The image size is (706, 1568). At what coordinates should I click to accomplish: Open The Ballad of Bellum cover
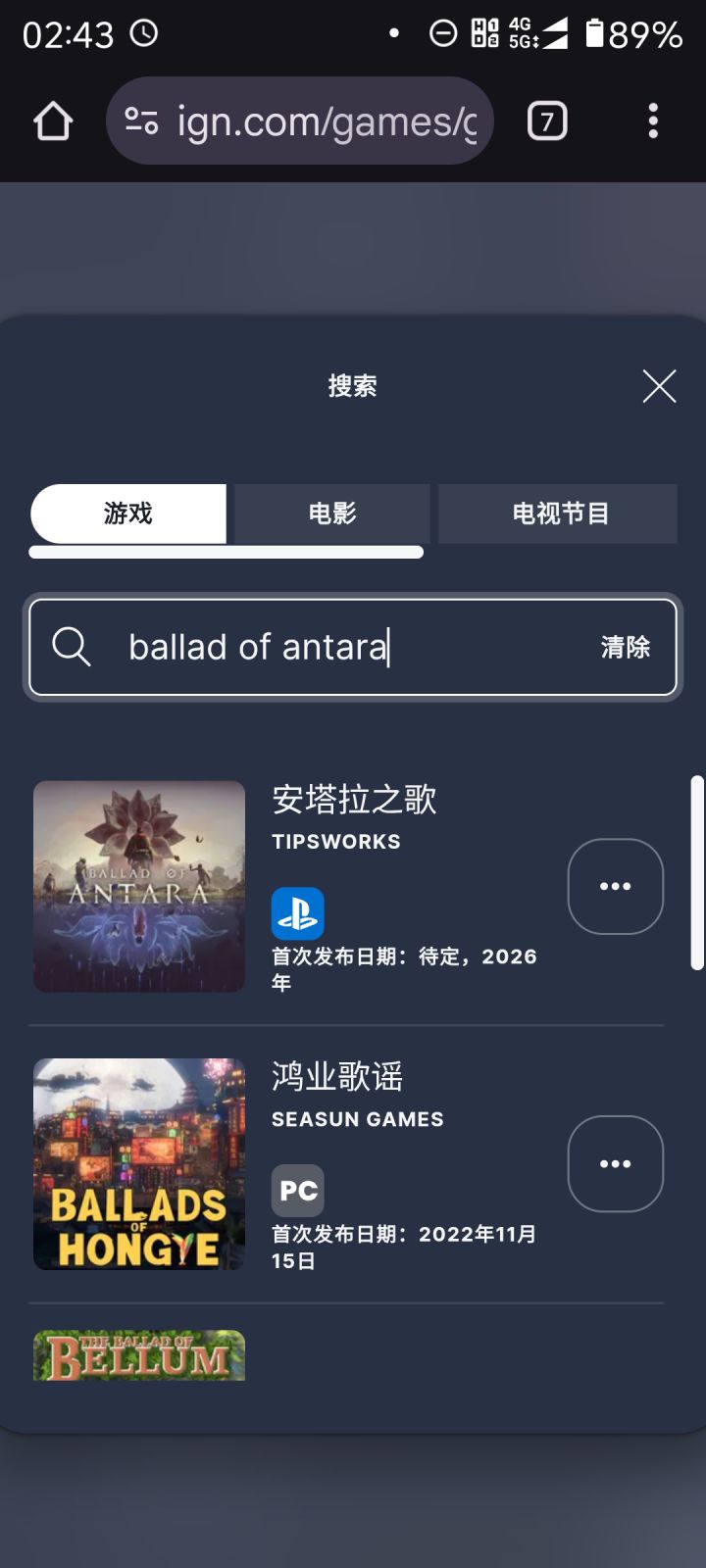(x=139, y=1355)
